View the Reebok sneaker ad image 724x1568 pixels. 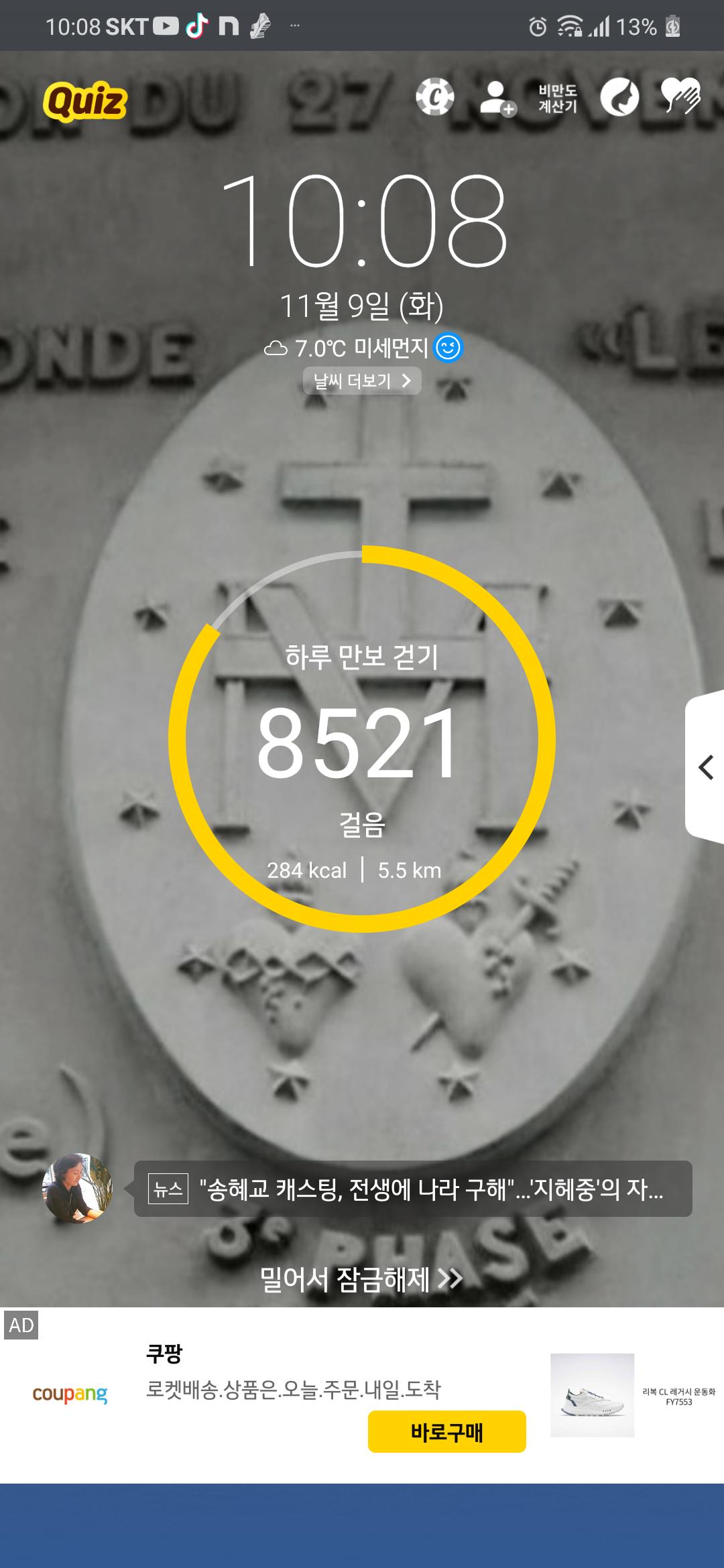click(592, 1395)
